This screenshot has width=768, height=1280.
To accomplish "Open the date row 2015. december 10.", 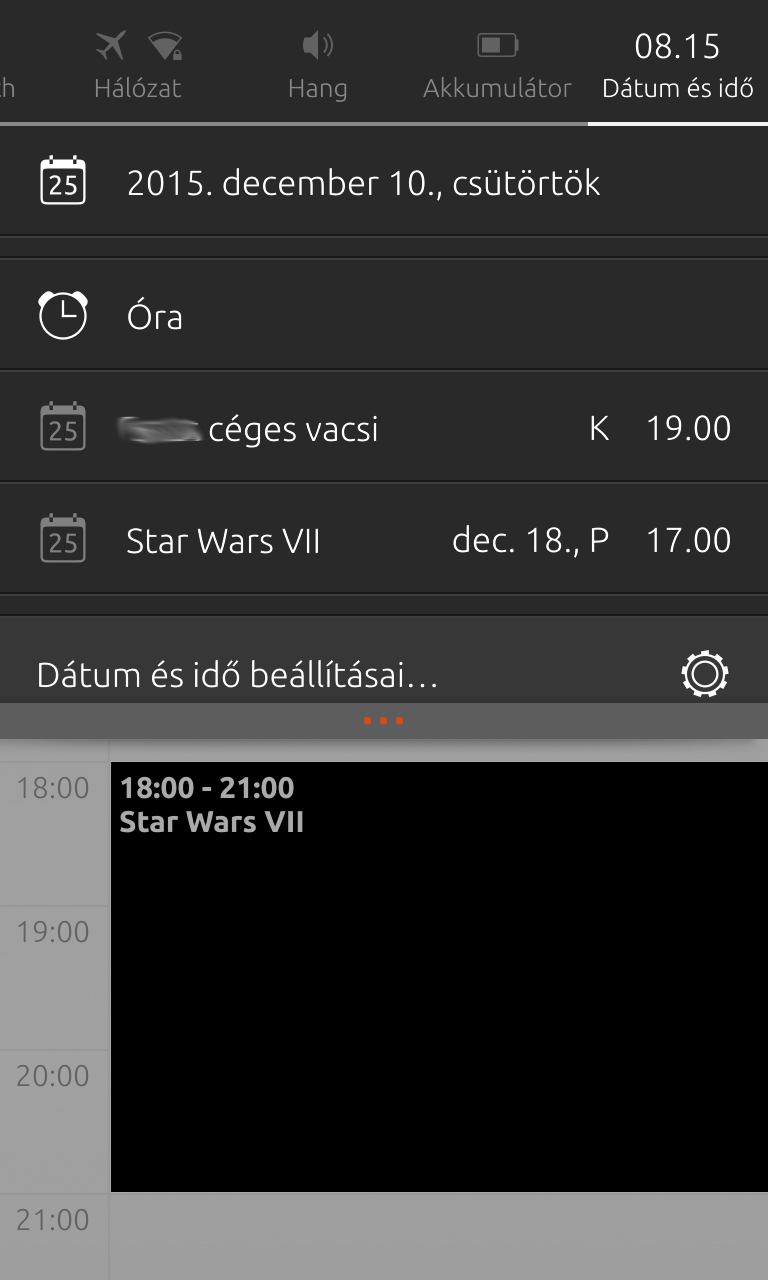I will click(384, 183).
